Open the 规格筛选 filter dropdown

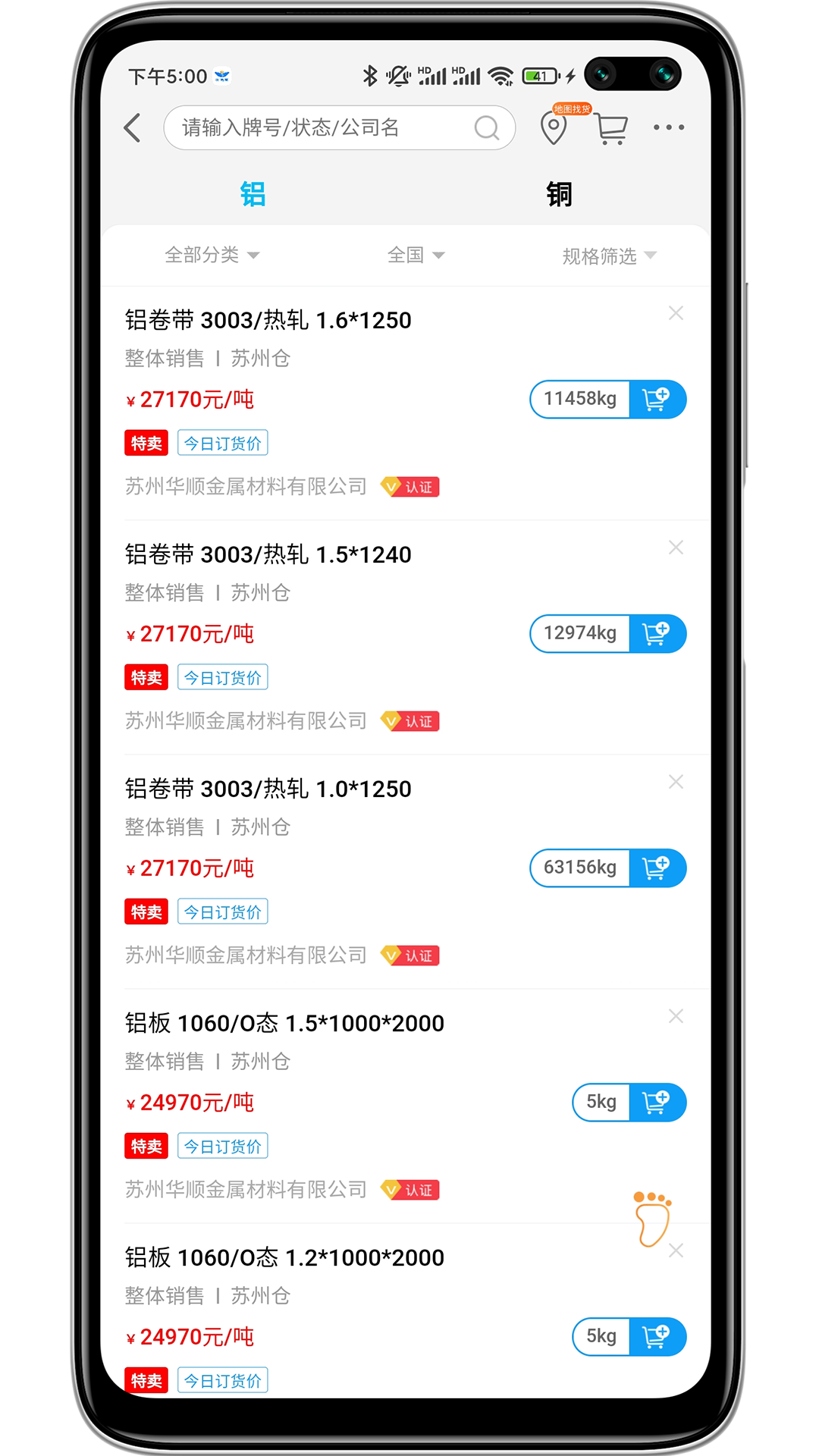608,256
